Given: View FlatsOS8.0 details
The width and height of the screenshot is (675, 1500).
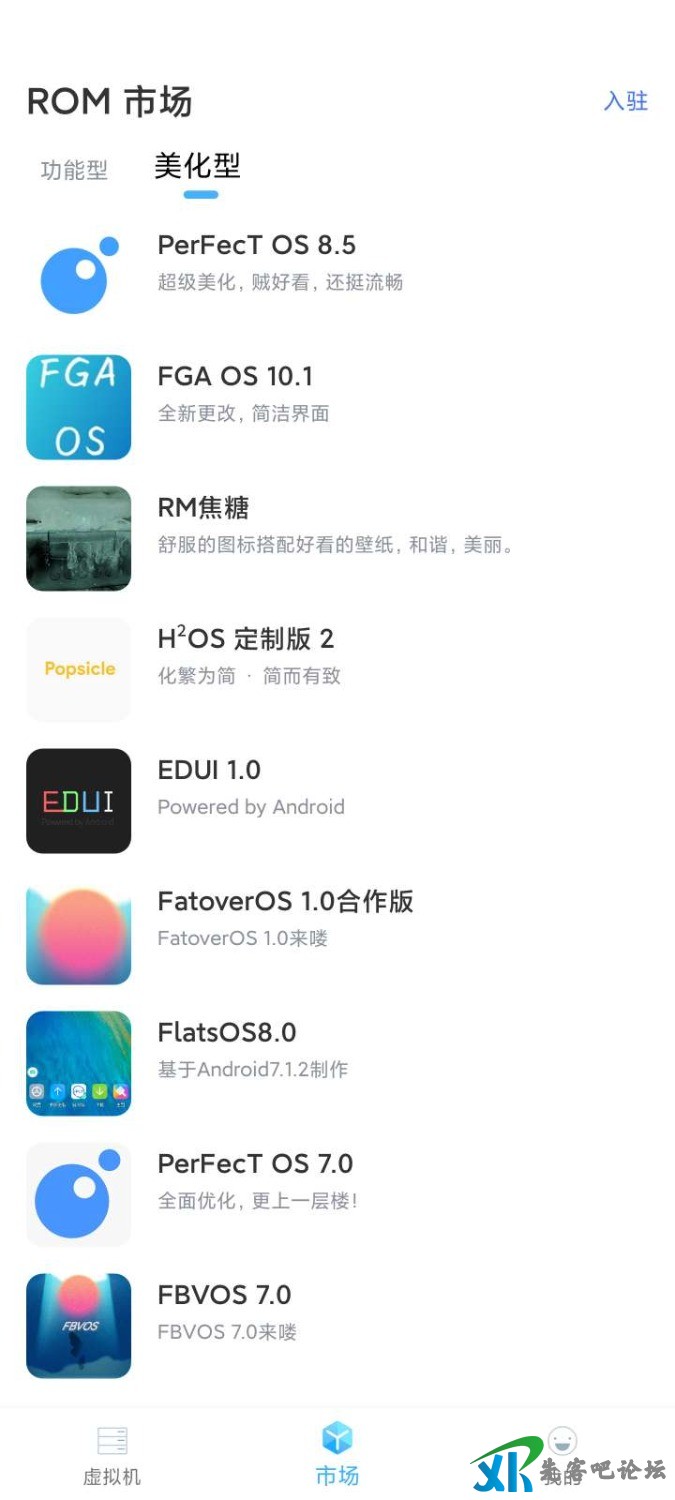Looking at the screenshot, I should [x=227, y=1032].
